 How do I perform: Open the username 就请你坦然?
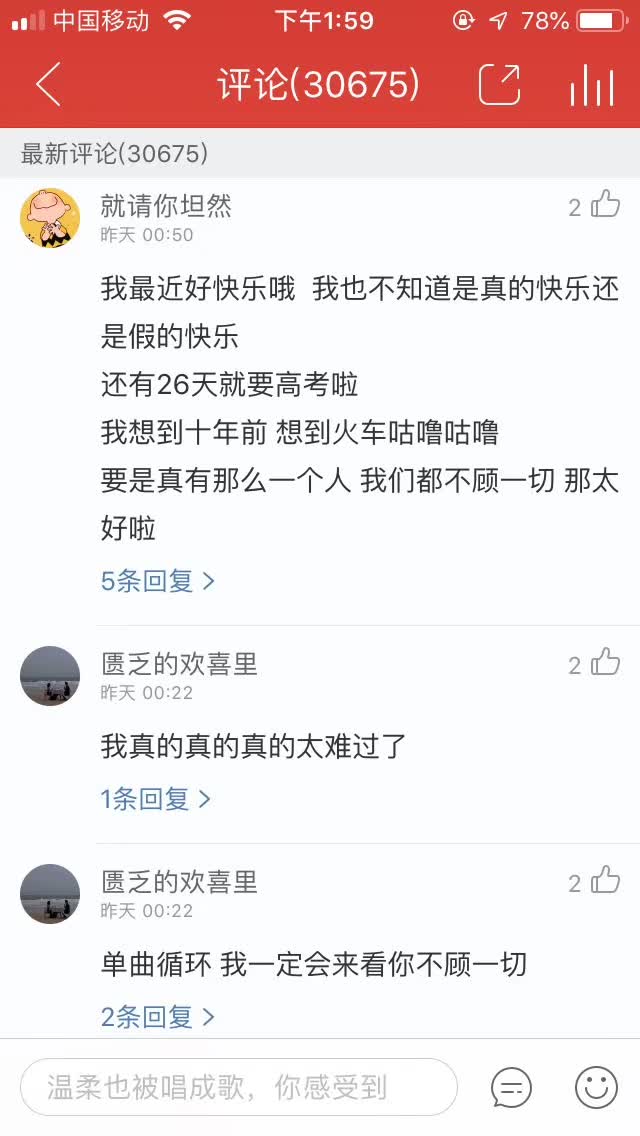coord(166,206)
